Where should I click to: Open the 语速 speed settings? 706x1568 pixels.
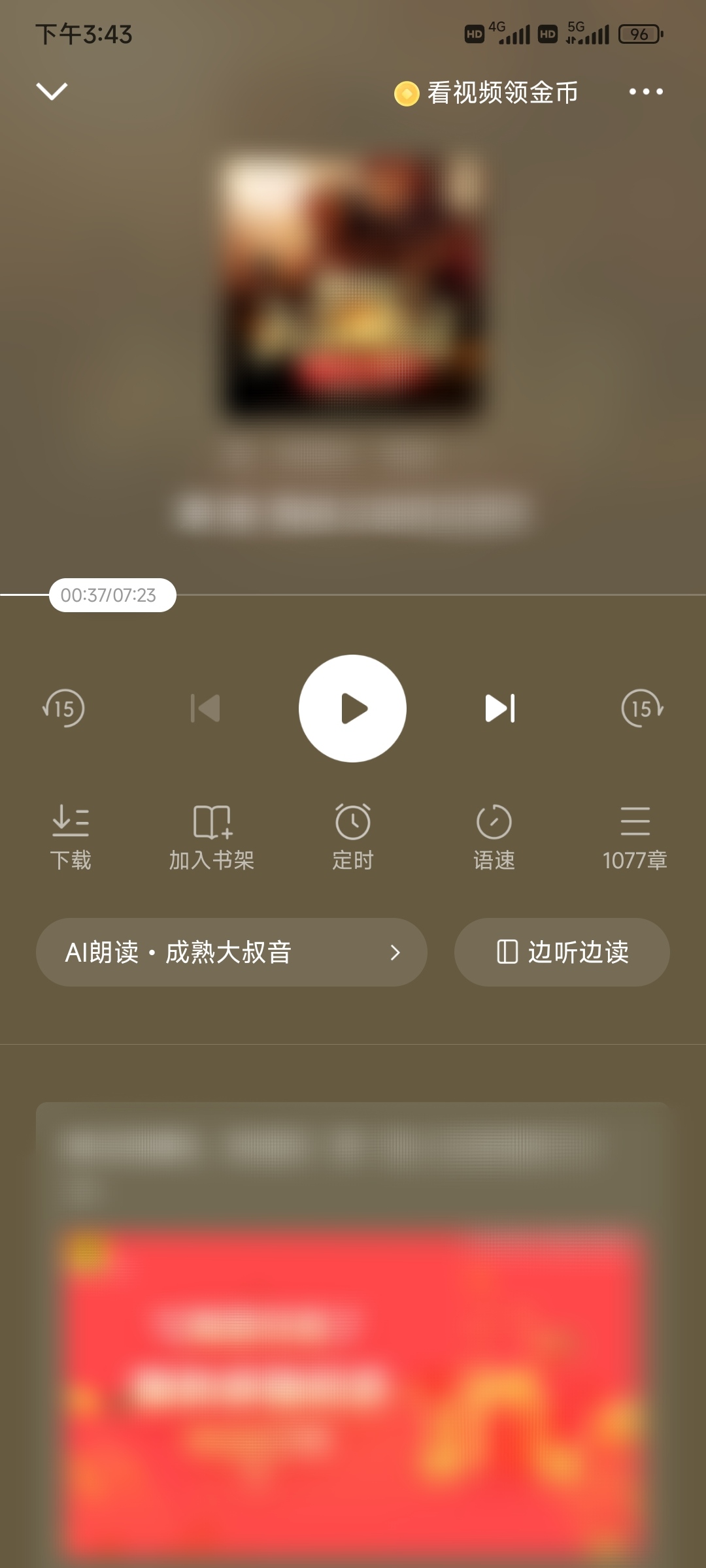pos(494,838)
